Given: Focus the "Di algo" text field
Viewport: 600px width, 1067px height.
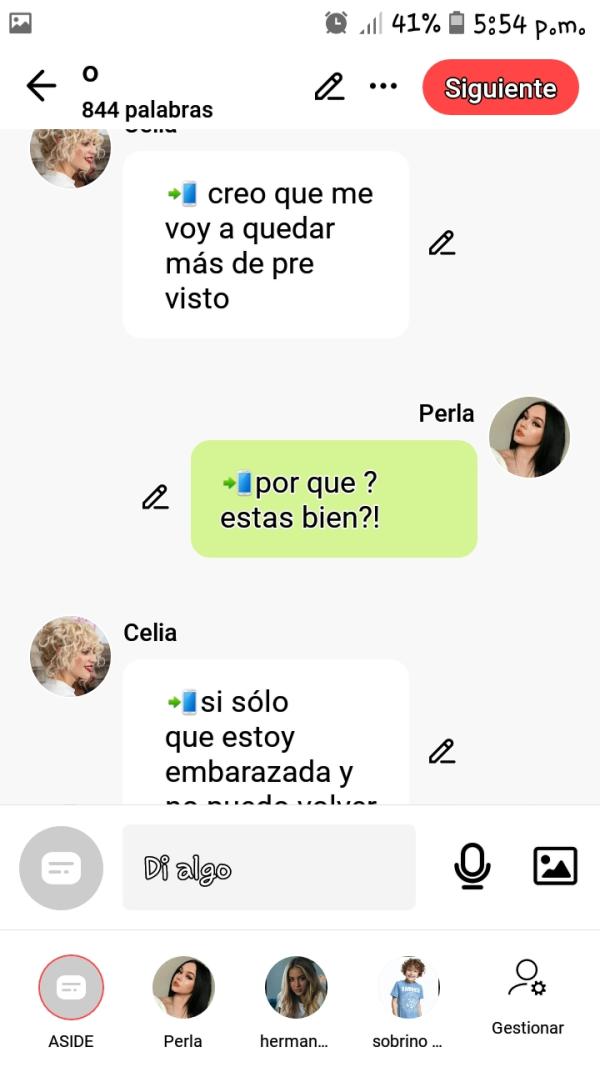Looking at the screenshot, I should click(x=268, y=867).
